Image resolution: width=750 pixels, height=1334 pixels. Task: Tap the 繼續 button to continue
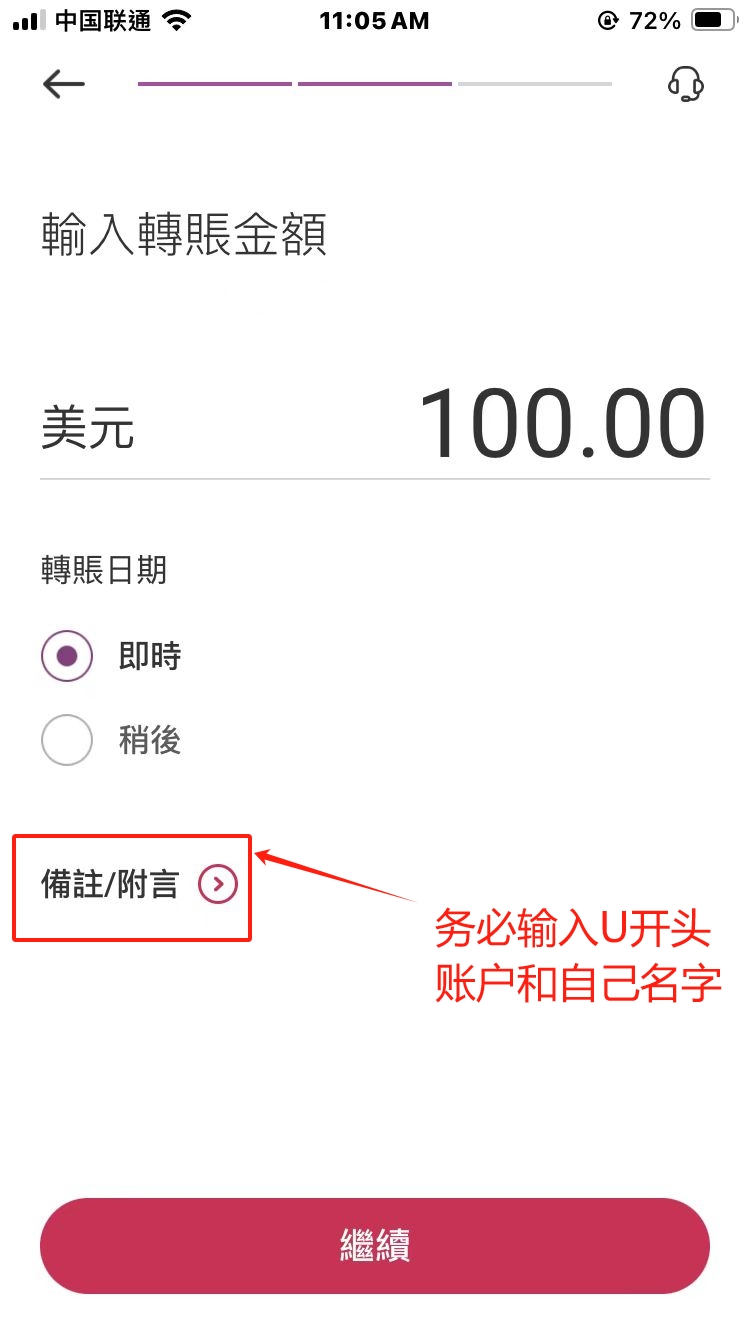coord(375,1246)
